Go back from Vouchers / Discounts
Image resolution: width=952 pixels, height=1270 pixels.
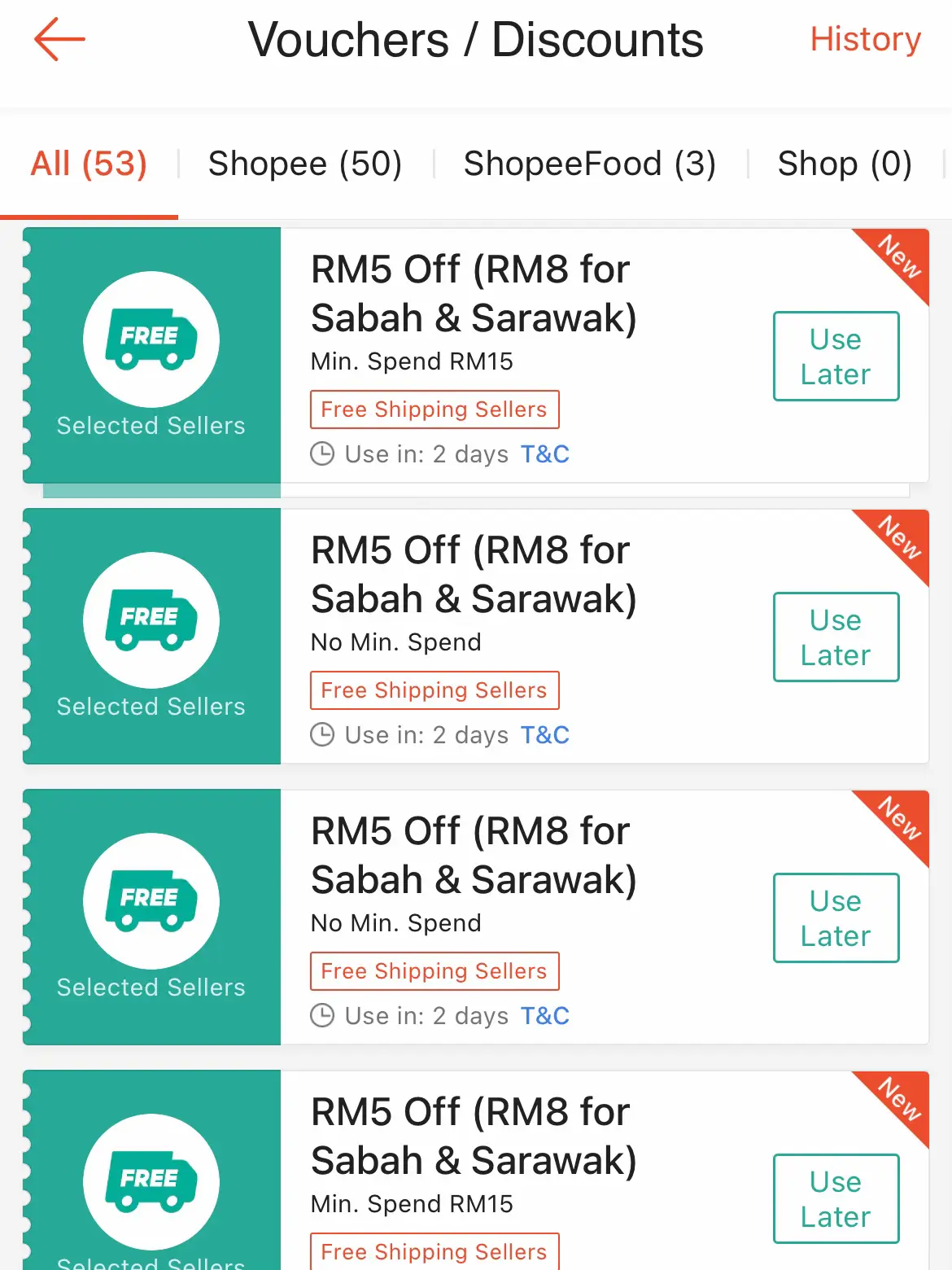pos(59,39)
